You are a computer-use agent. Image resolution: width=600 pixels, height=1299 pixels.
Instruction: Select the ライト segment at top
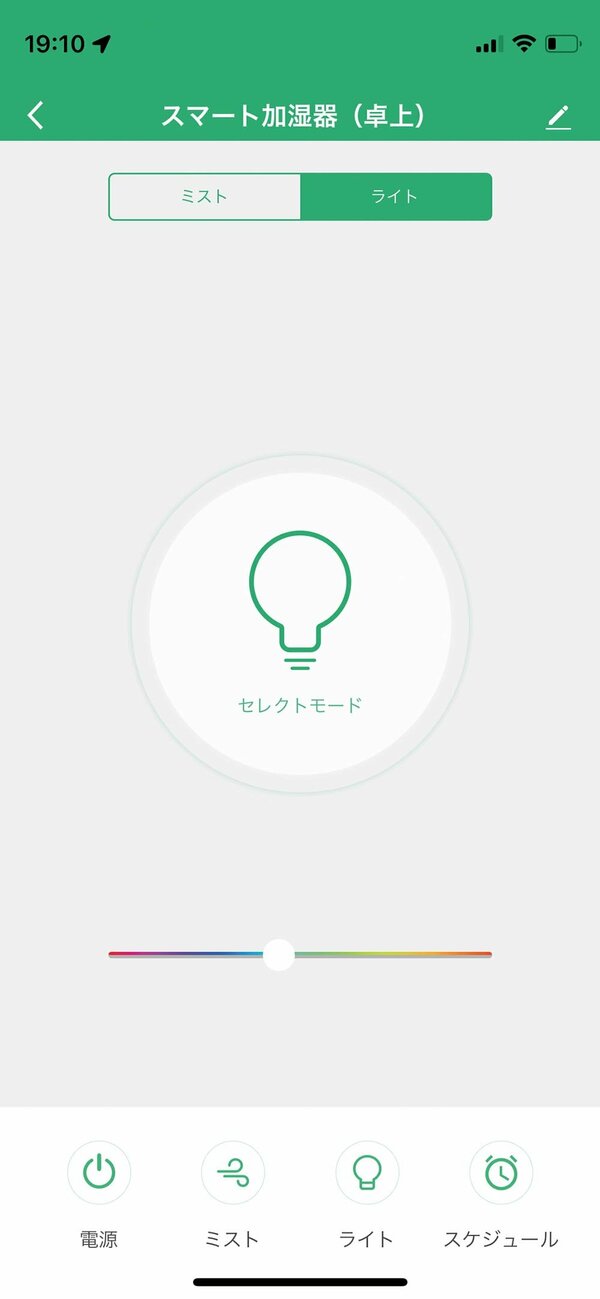pos(395,196)
